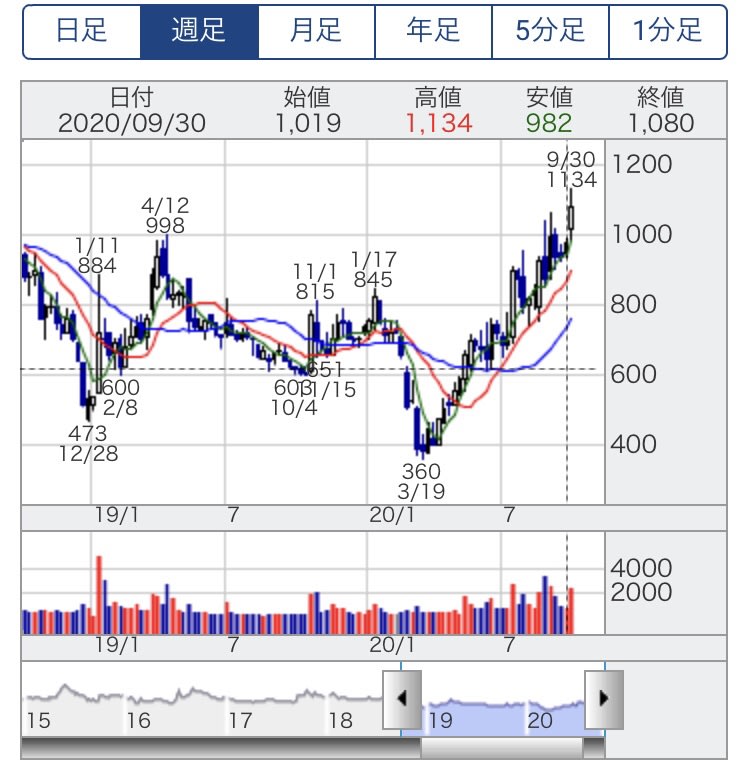Show the 年足 yearly chart
Screen dimensions: 750x773
point(433,31)
